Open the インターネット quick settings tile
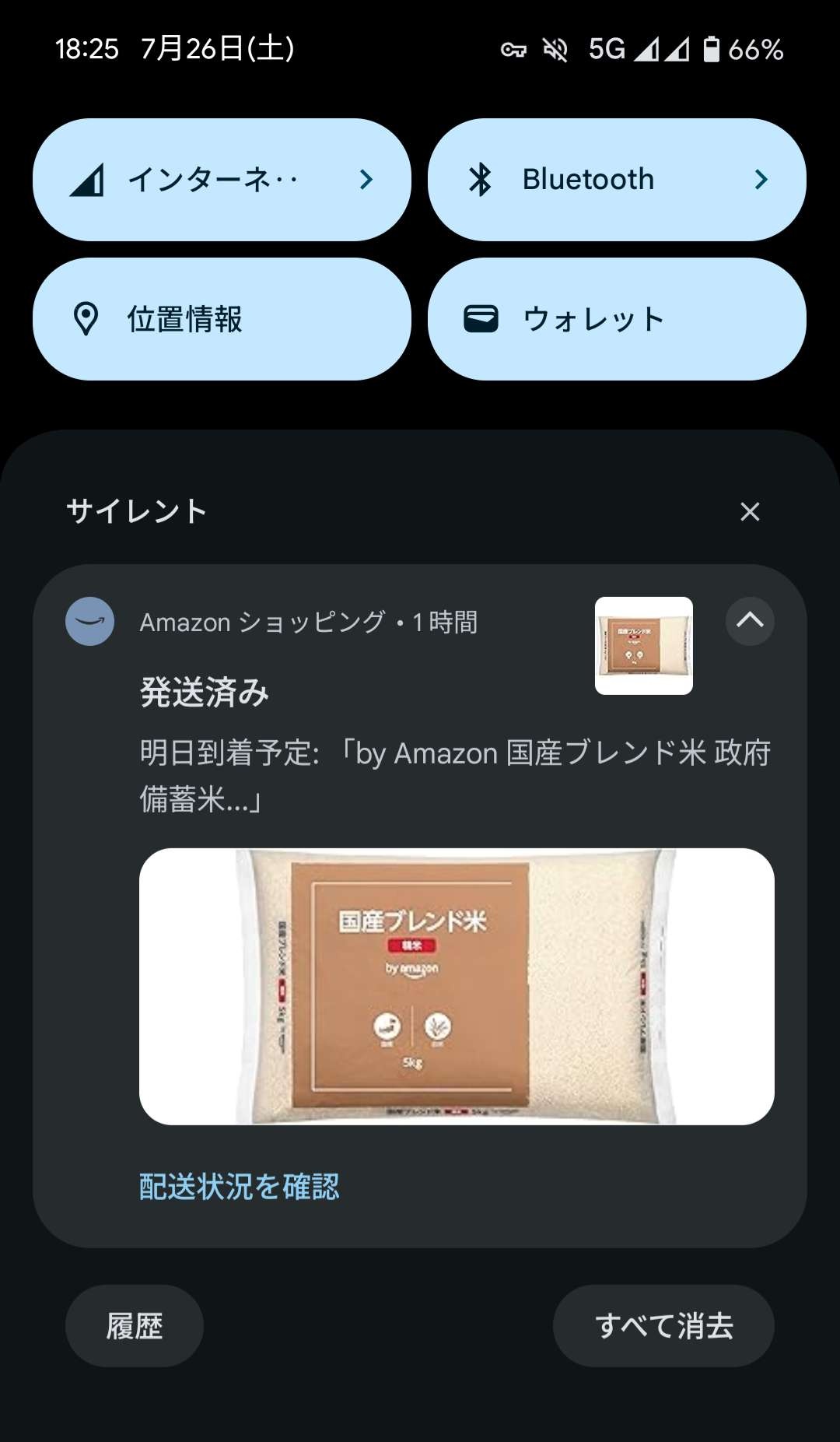 [222, 180]
